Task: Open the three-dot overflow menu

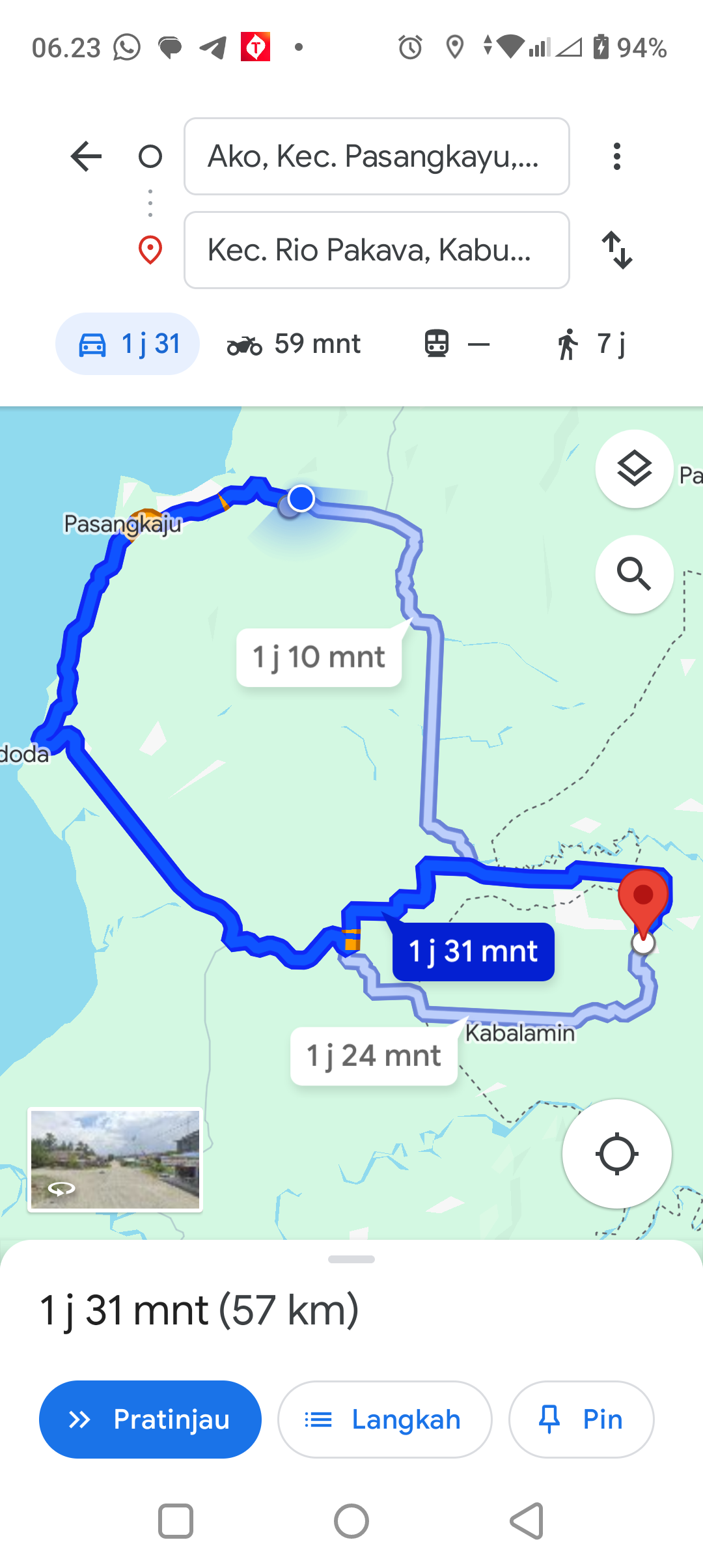Action: [x=616, y=156]
